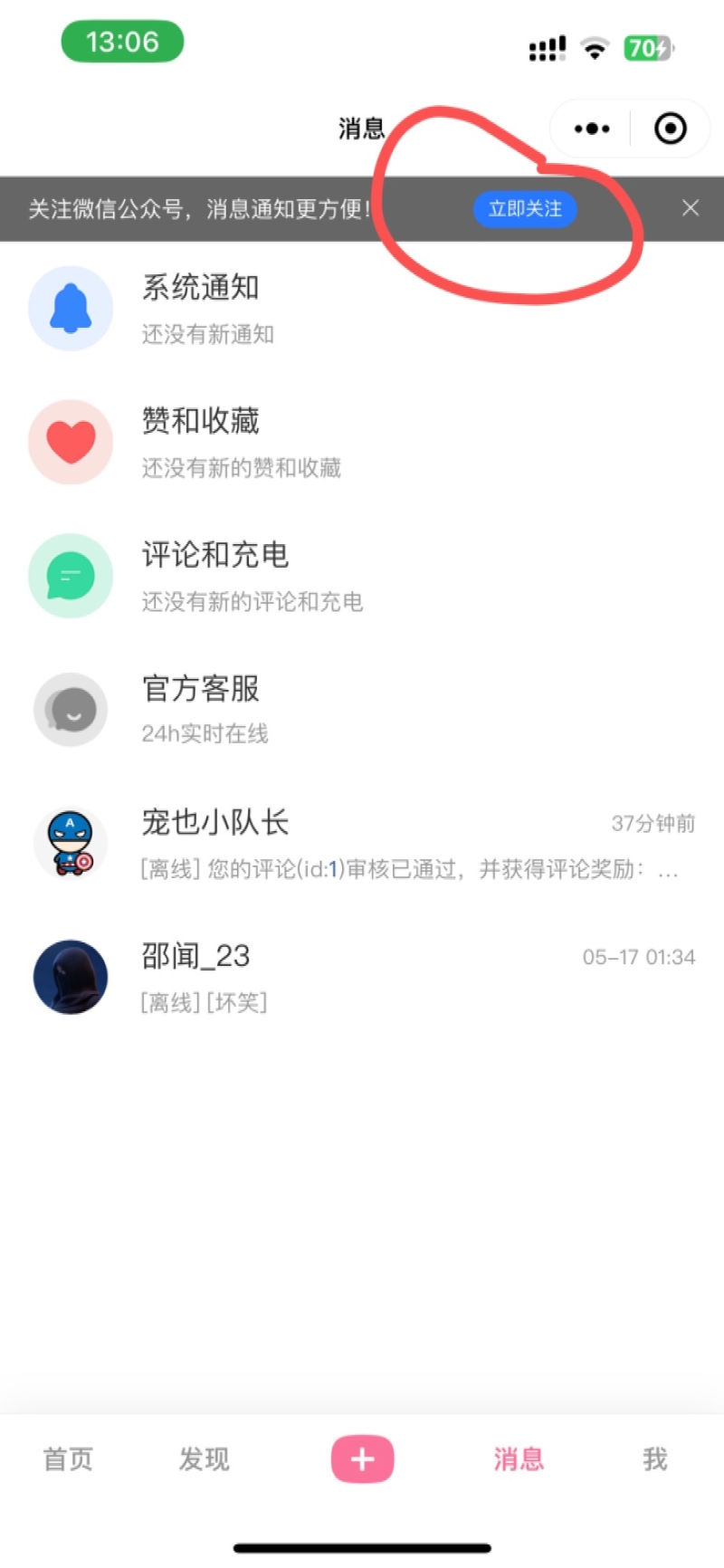Tap the 立即关注 button
The image size is (724, 1568).
(x=525, y=209)
